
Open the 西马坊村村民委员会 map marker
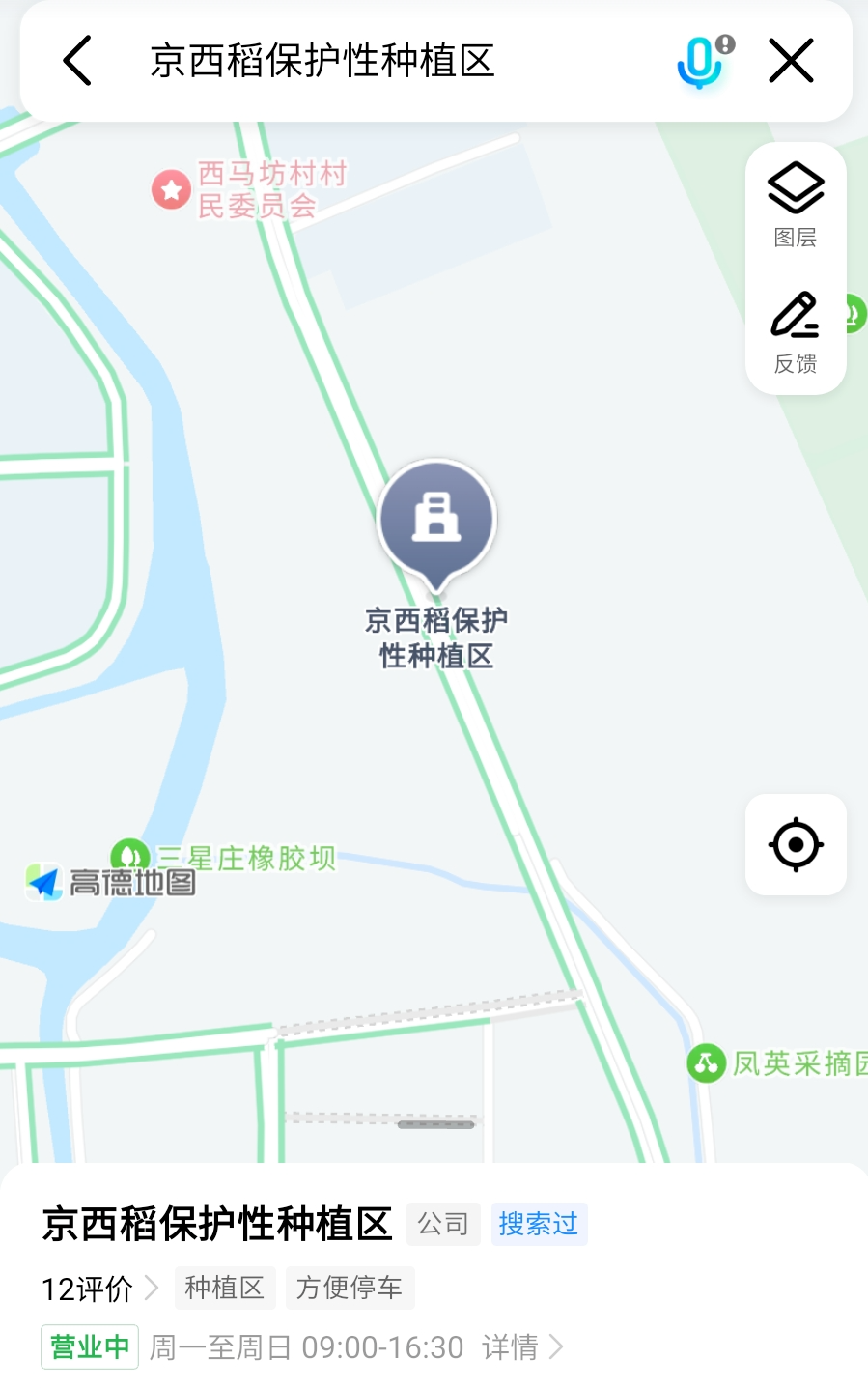[x=172, y=189]
